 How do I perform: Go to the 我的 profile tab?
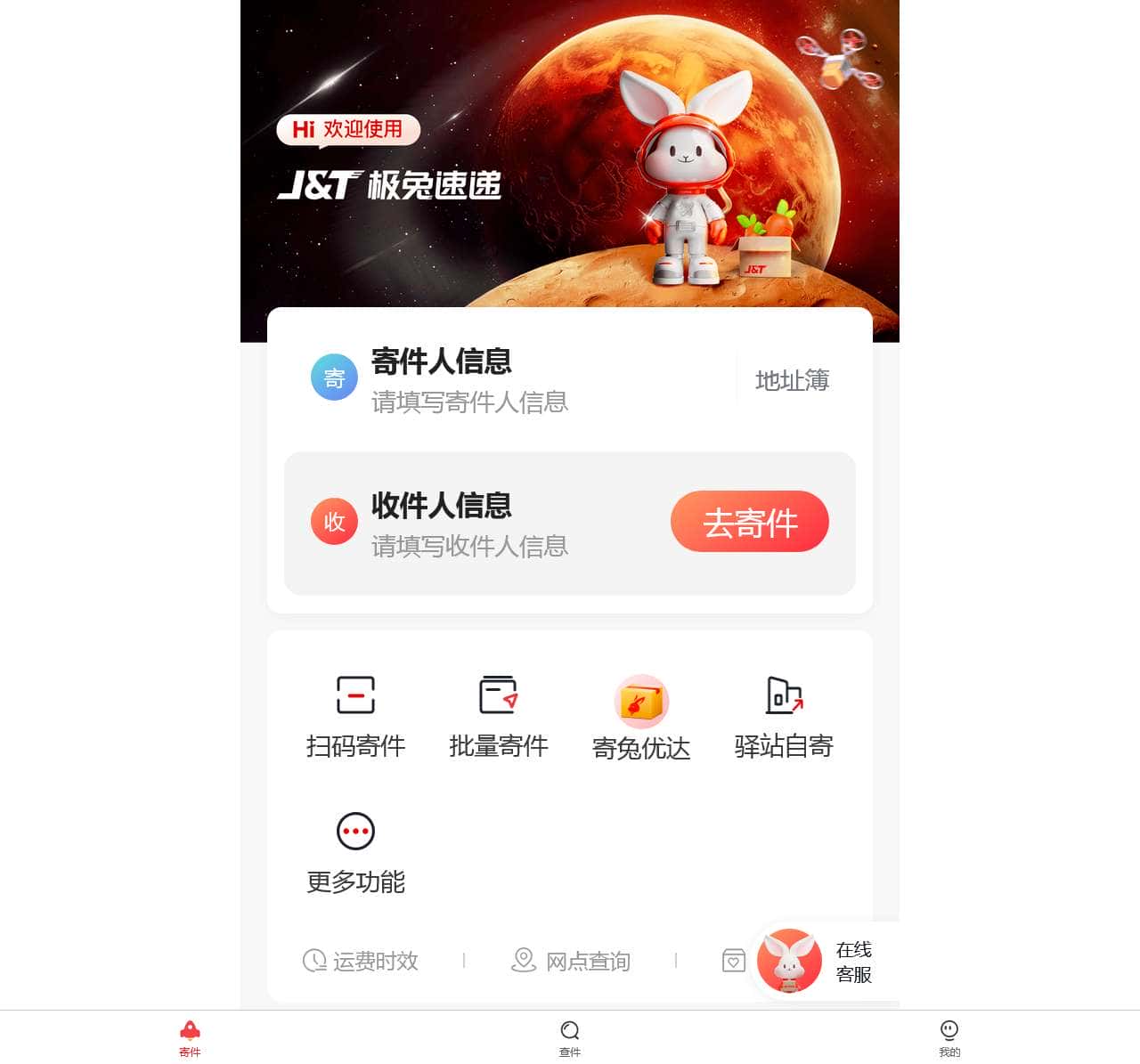(949, 1038)
